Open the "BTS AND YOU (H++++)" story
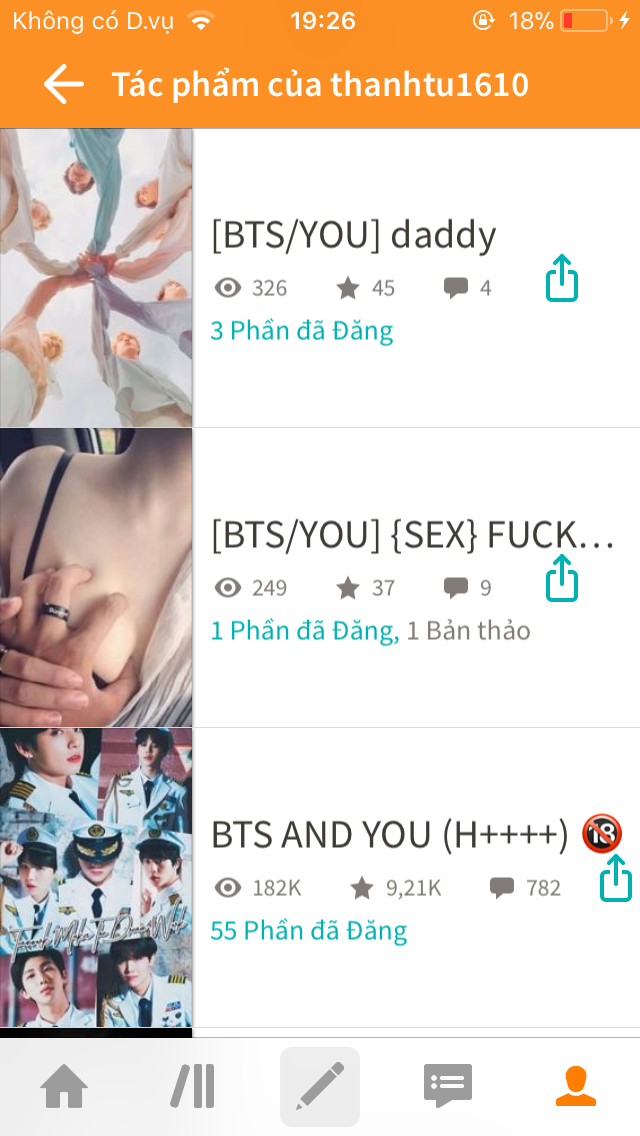 (390, 834)
